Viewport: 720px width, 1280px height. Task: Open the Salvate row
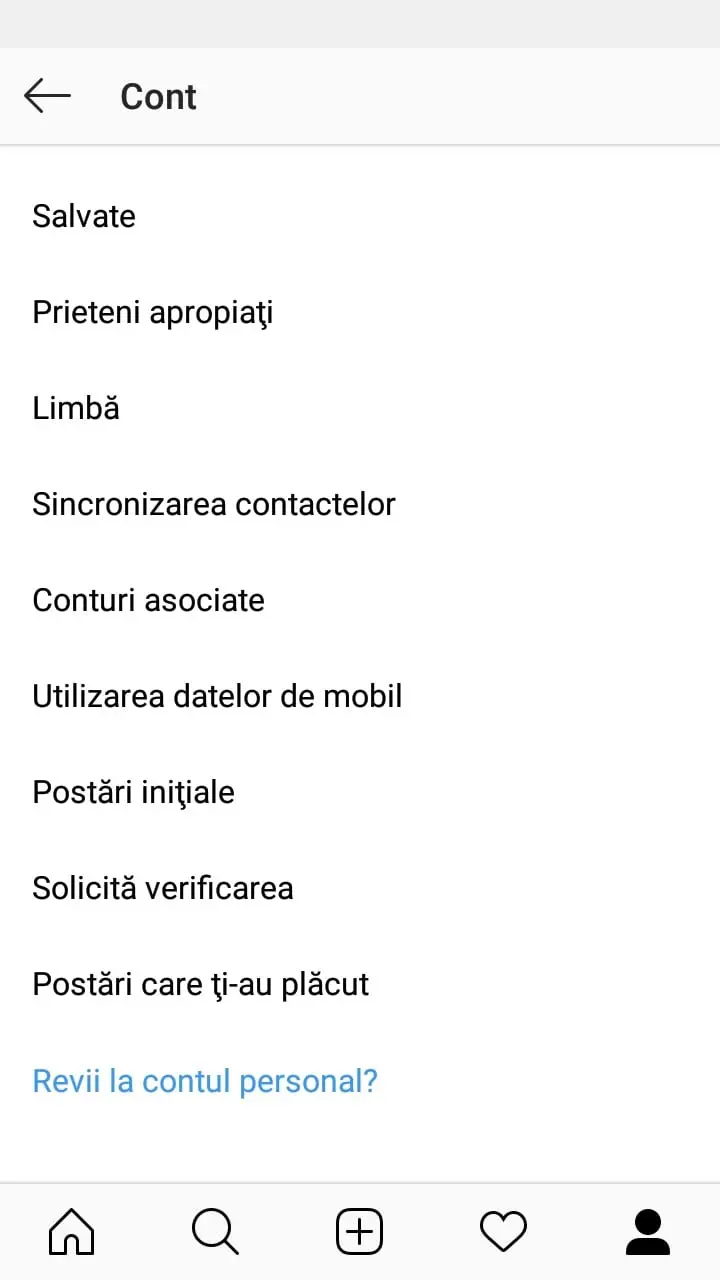(x=360, y=216)
